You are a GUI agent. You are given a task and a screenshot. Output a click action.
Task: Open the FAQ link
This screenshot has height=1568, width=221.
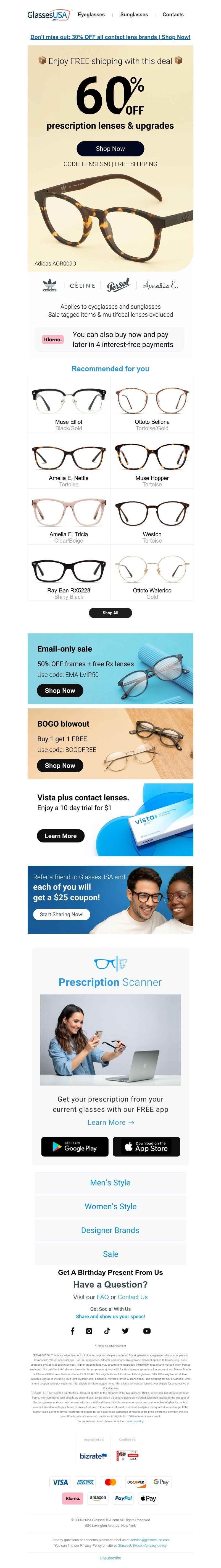(x=102, y=1297)
